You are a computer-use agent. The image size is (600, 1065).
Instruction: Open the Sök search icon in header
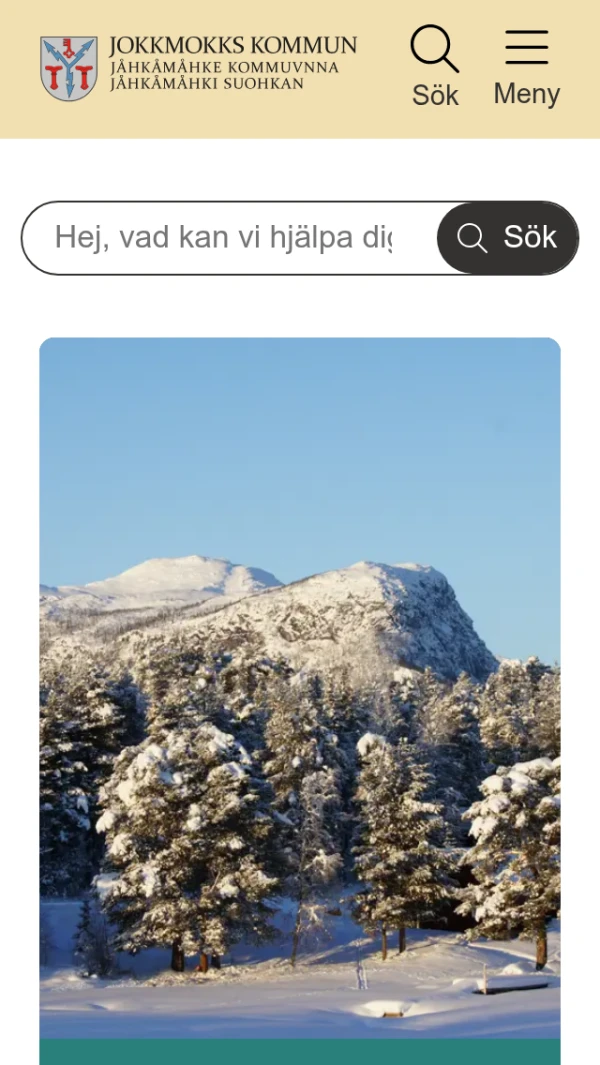pos(435,66)
